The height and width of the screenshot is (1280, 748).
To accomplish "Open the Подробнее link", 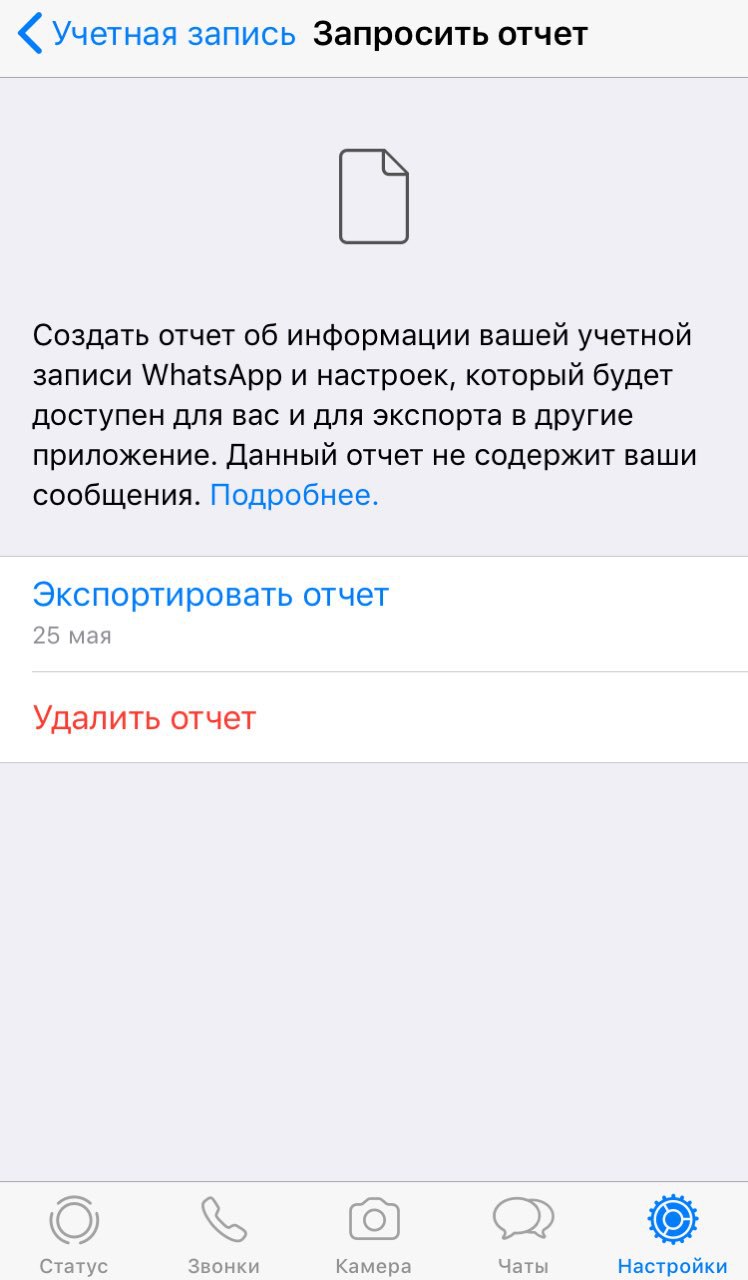I will click(294, 495).
